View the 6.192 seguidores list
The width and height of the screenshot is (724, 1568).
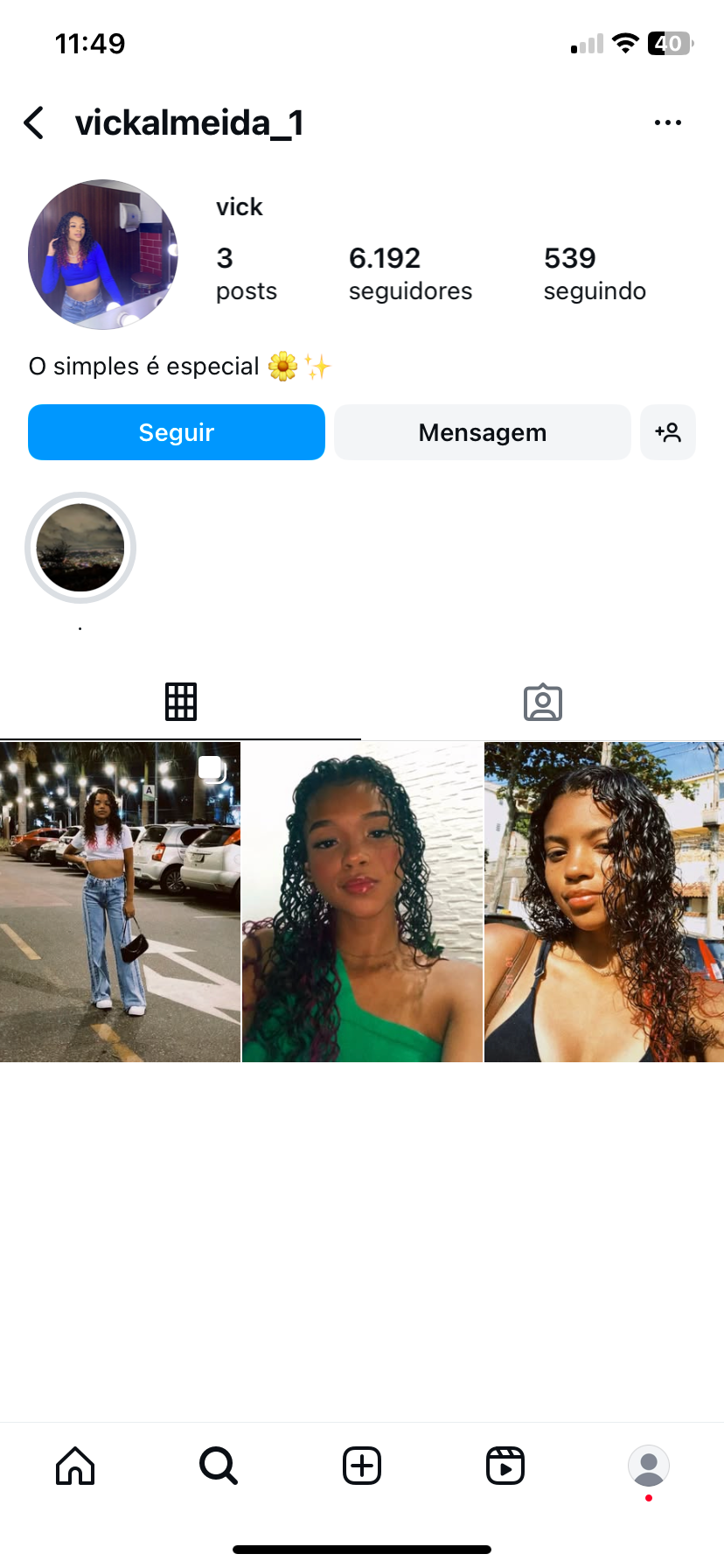tap(409, 273)
